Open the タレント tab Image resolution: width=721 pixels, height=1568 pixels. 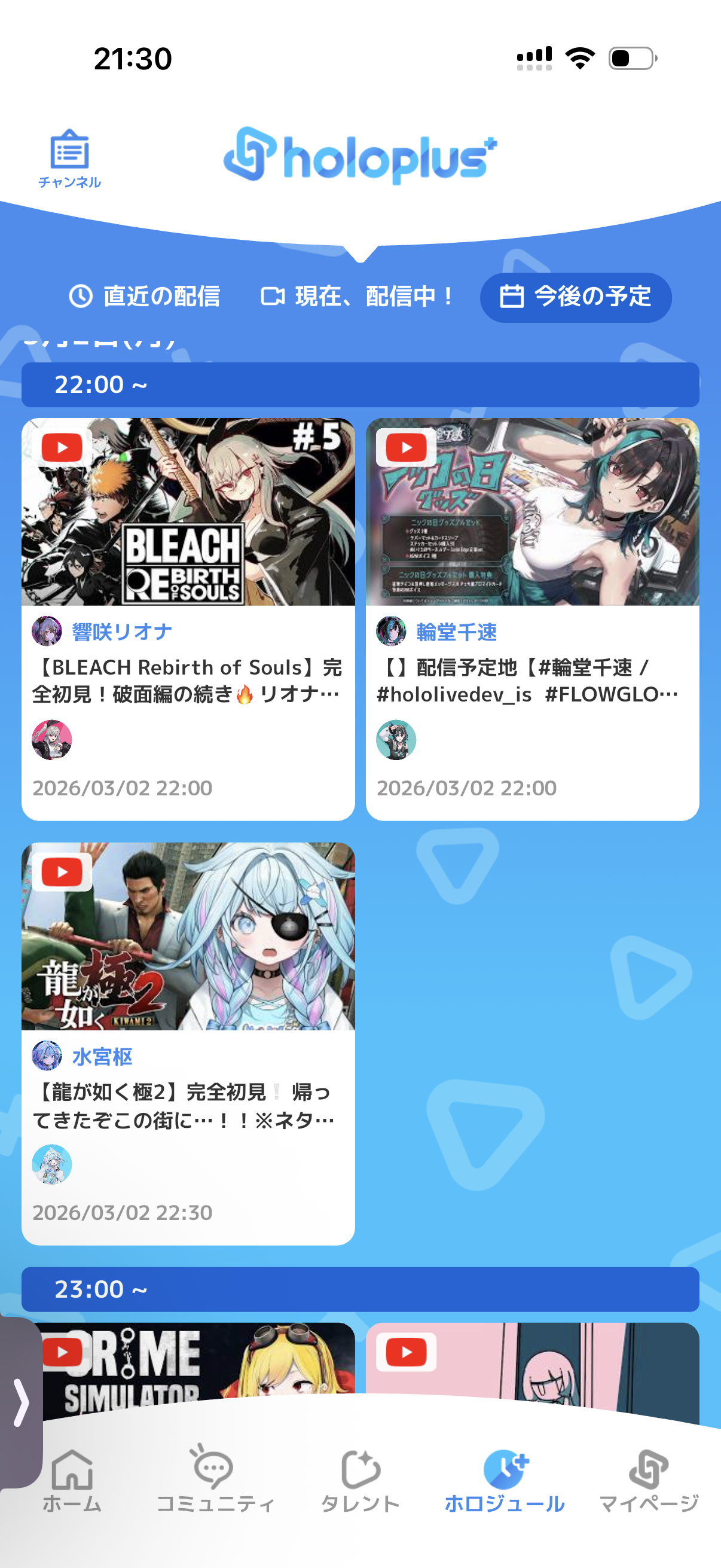360,1480
